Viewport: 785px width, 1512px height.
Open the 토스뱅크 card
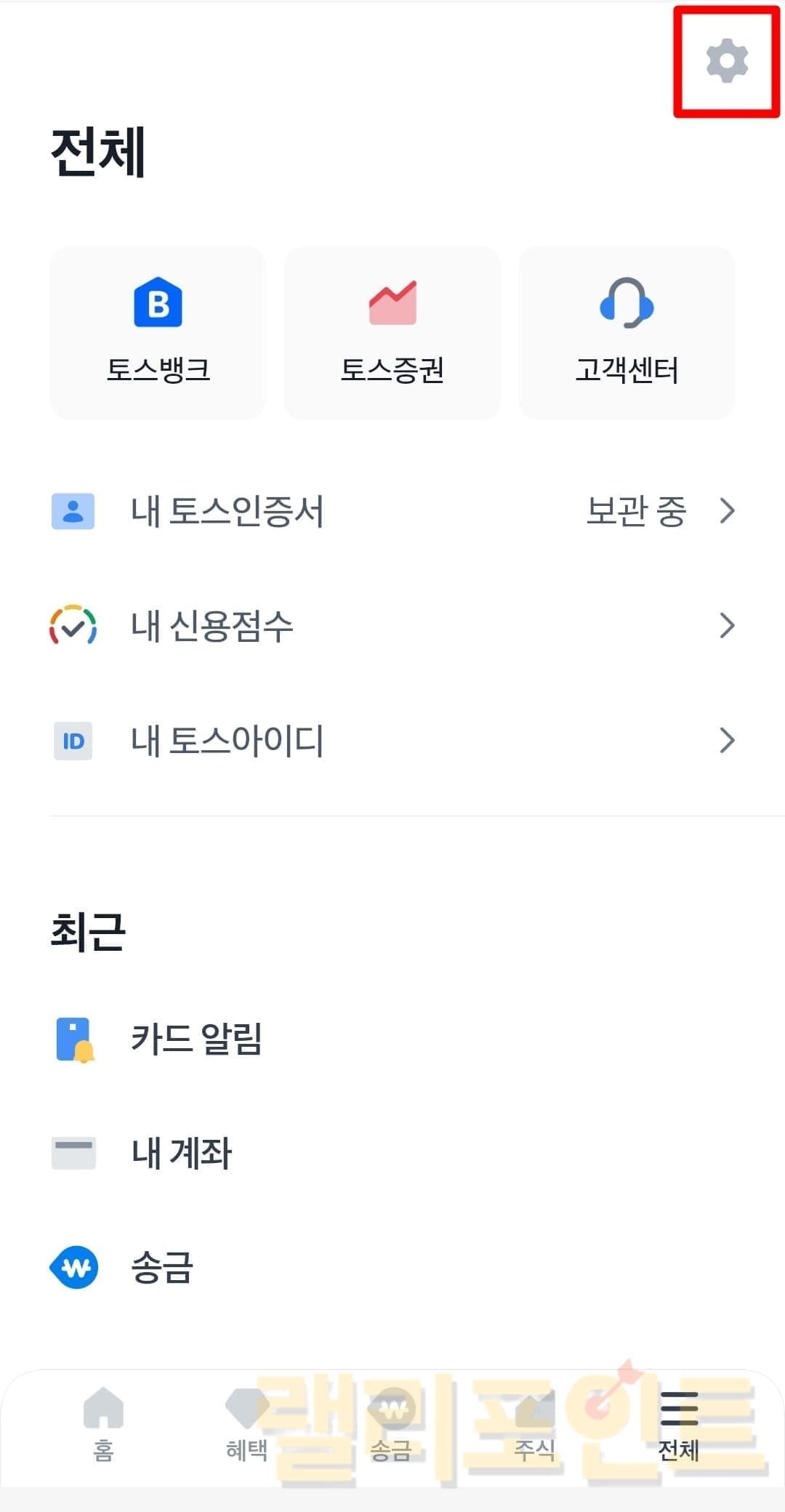click(158, 333)
